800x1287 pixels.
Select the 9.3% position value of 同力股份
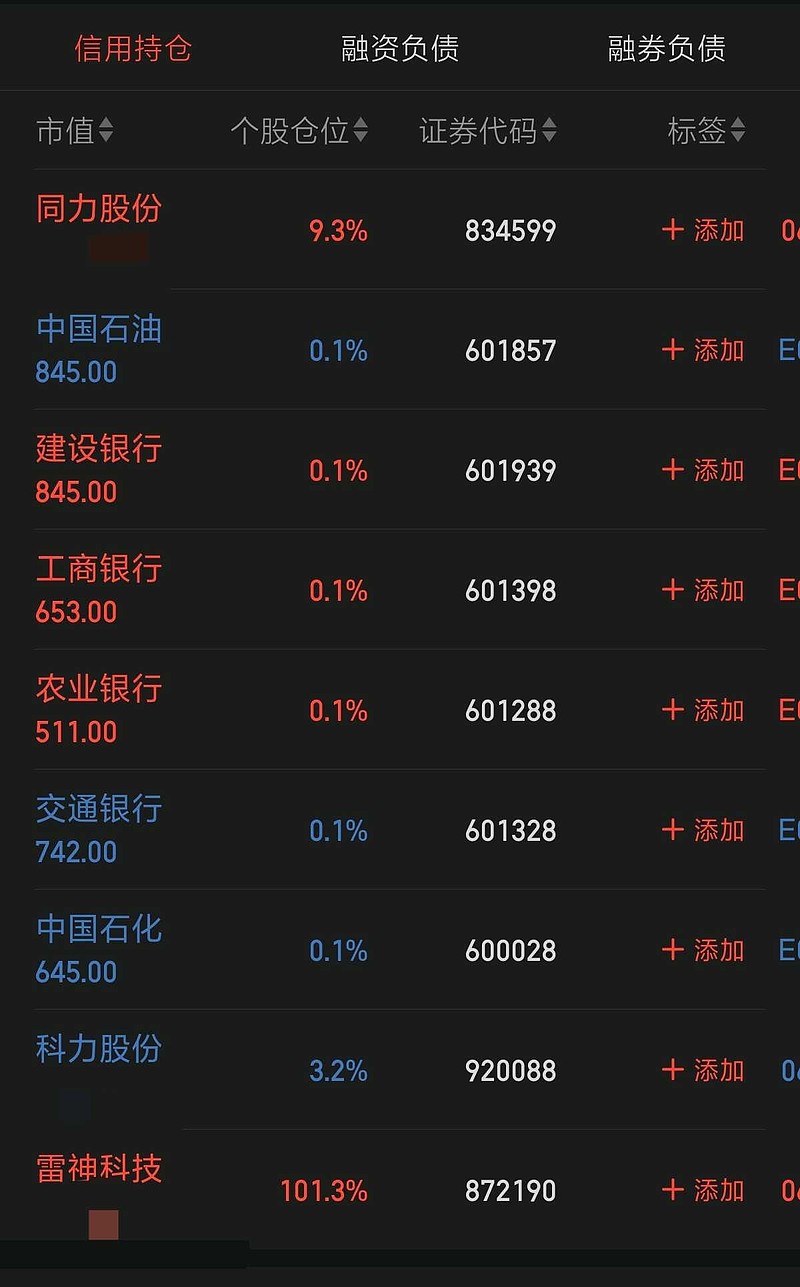[340, 231]
